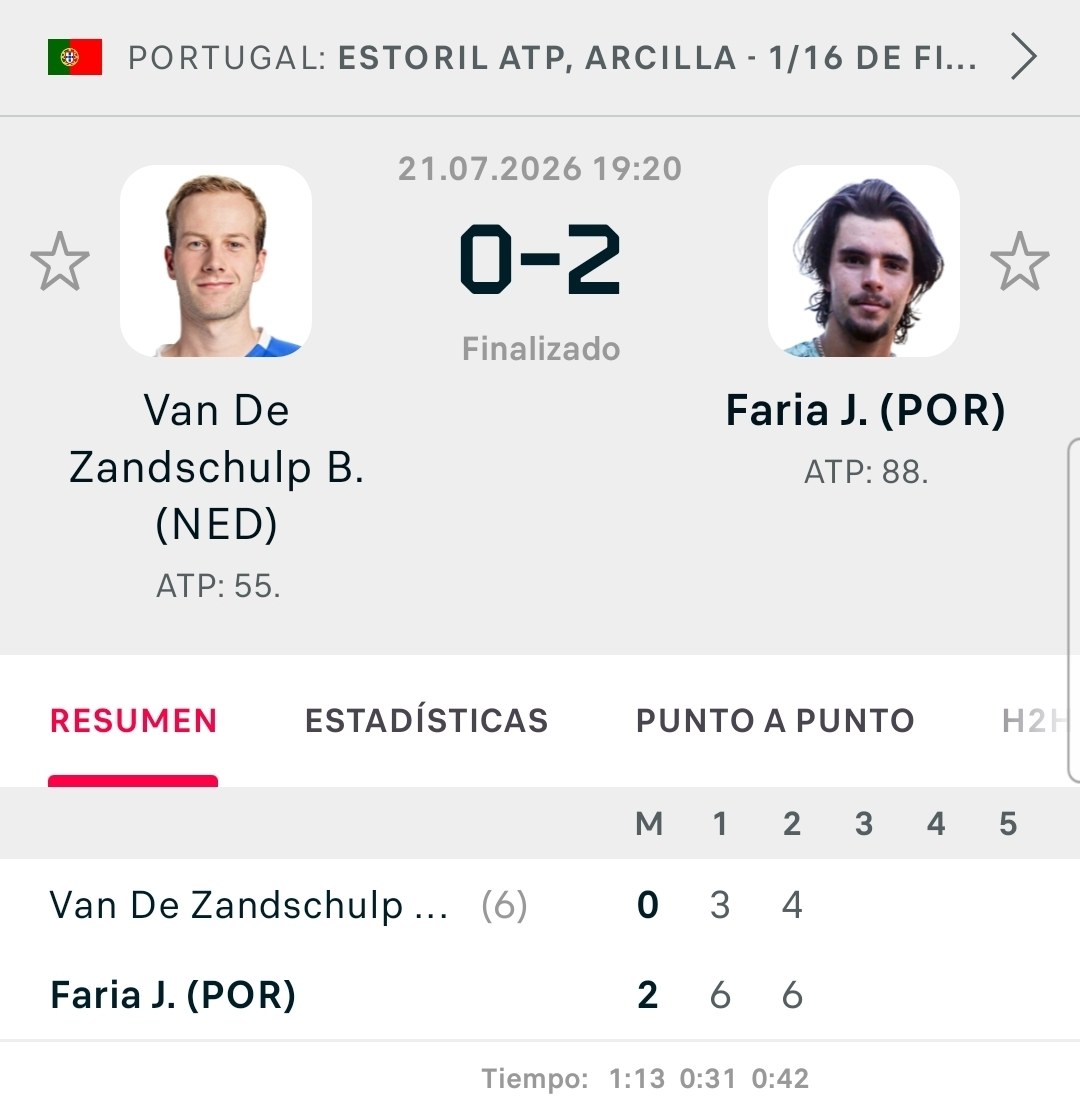
Task: Switch to the Estadísticas tab
Action: tap(427, 721)
